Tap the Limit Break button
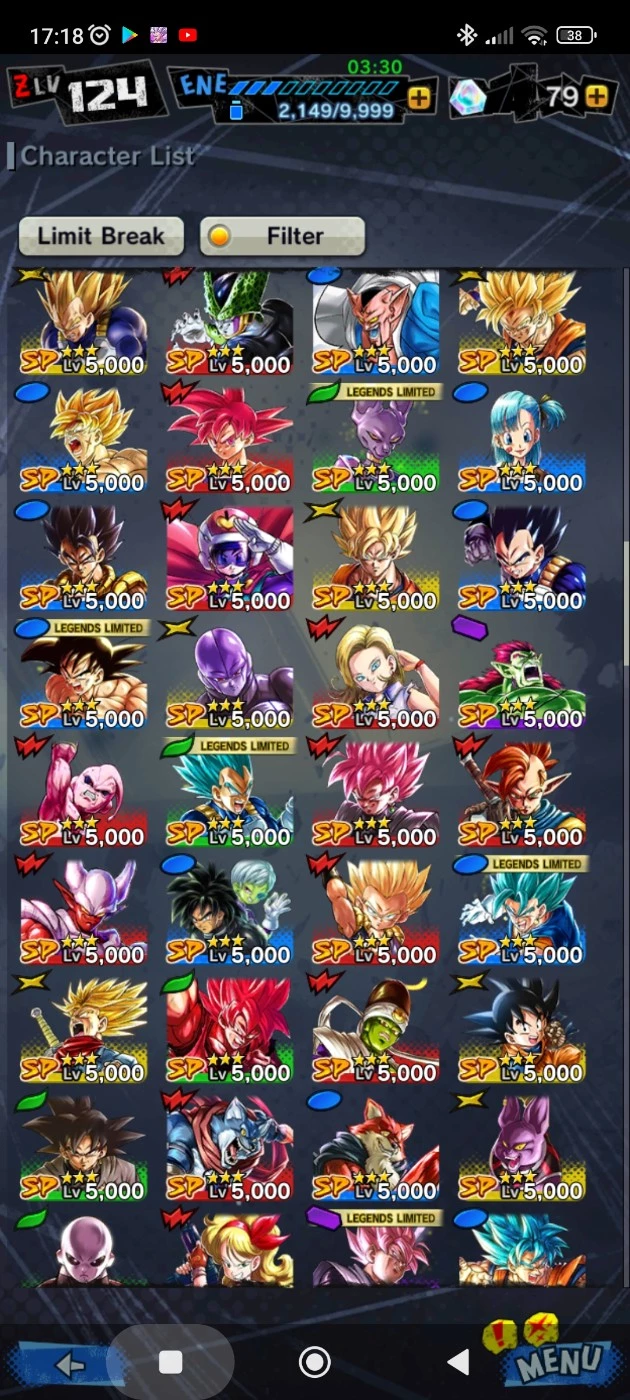Image resolution: width=630 pixels, height=1400 pixels. pos(101,237)
